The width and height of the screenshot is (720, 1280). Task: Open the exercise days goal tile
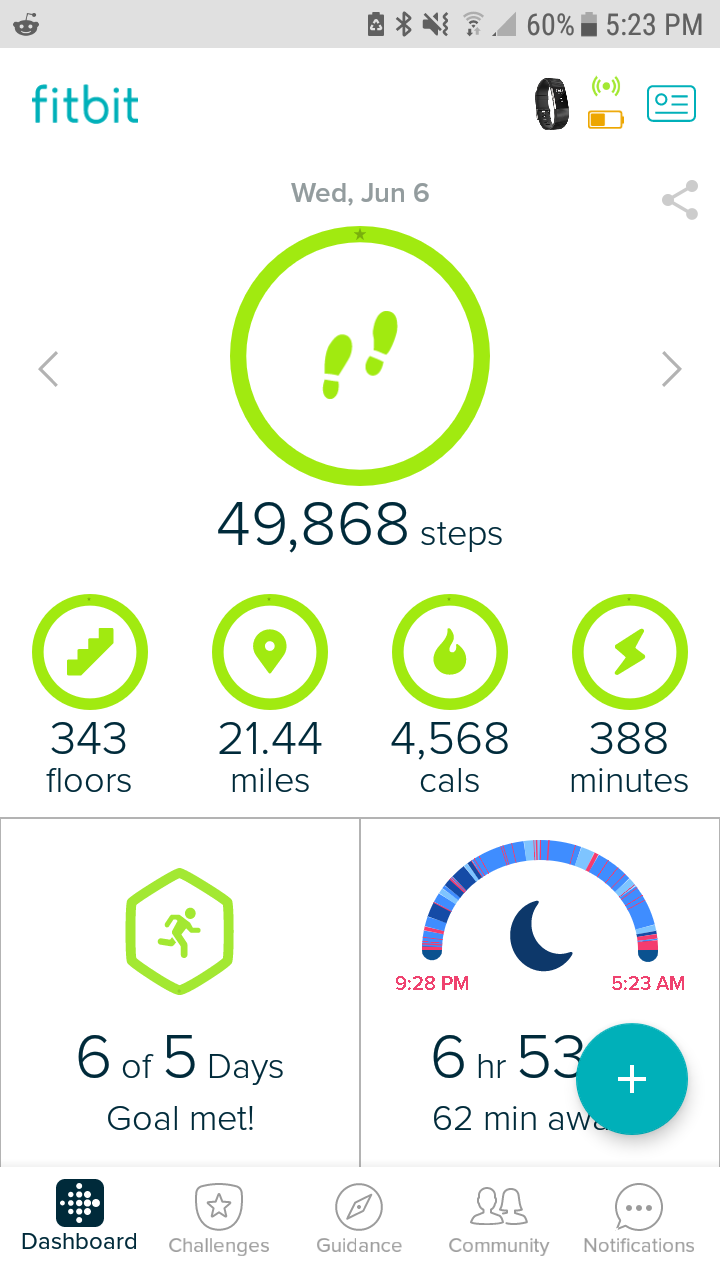(180, 992)
